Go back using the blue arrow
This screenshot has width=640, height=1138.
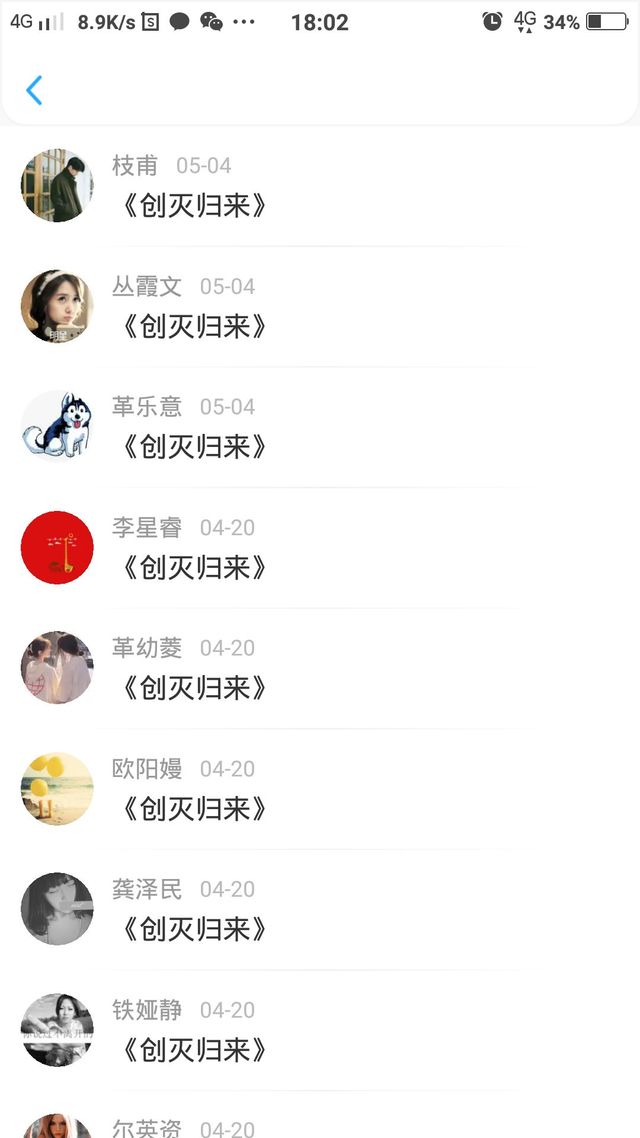pos(34,90)
